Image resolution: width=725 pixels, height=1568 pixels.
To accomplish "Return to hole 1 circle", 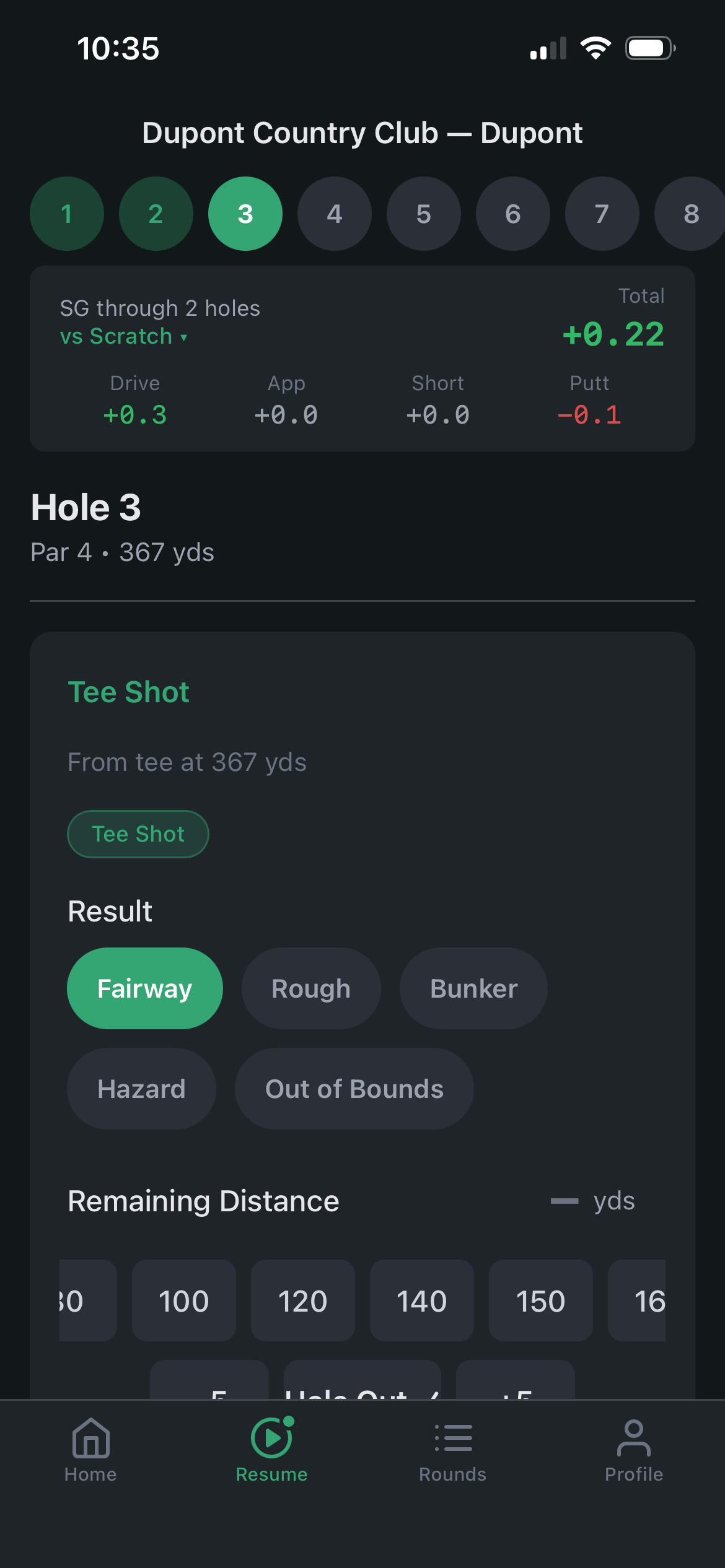I will tap(66, 214).
